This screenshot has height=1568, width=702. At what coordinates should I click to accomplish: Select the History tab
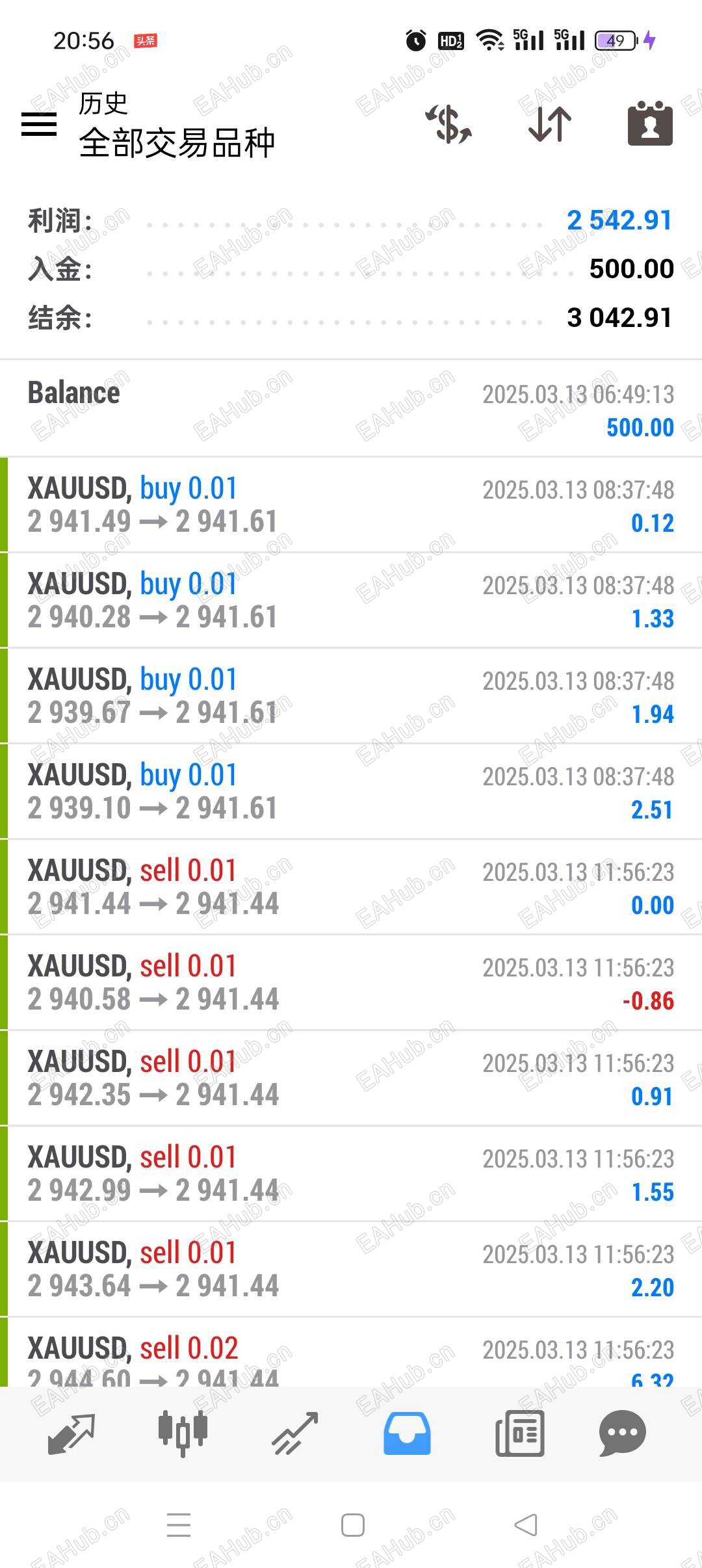tap(407, 1433)
